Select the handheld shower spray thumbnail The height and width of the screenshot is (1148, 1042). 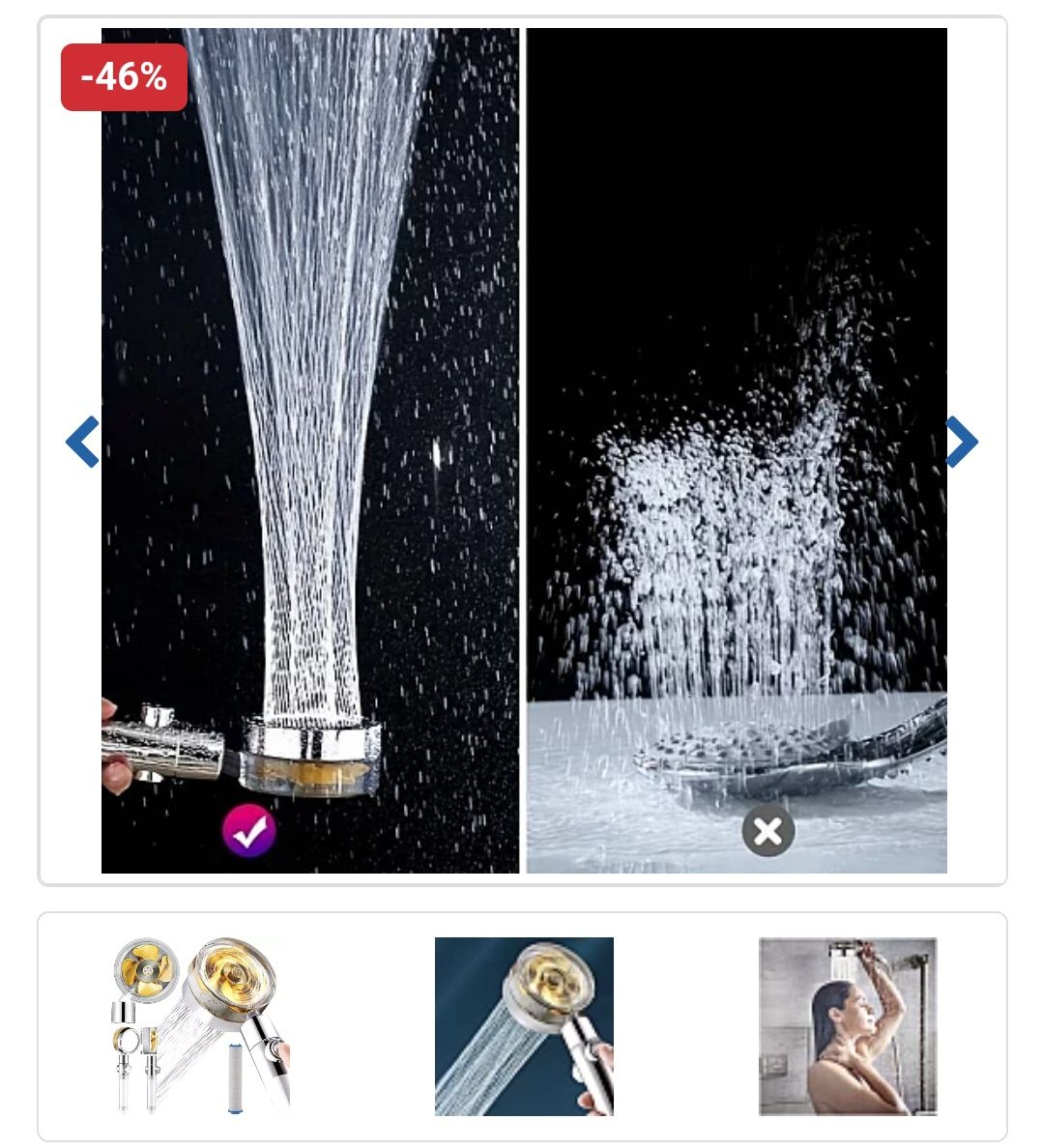(x=524, y=1026)
